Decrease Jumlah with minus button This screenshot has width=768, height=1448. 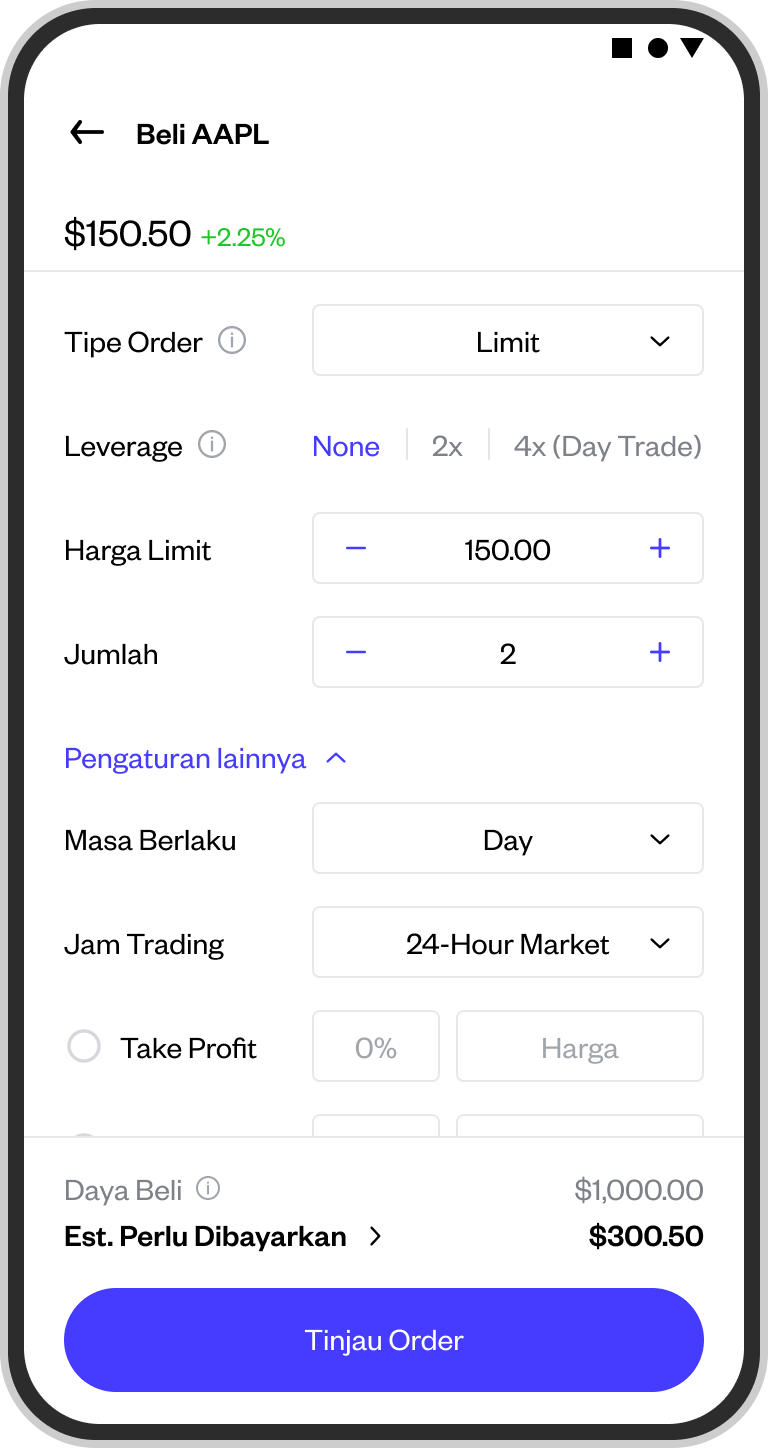[x=356, y=653]
